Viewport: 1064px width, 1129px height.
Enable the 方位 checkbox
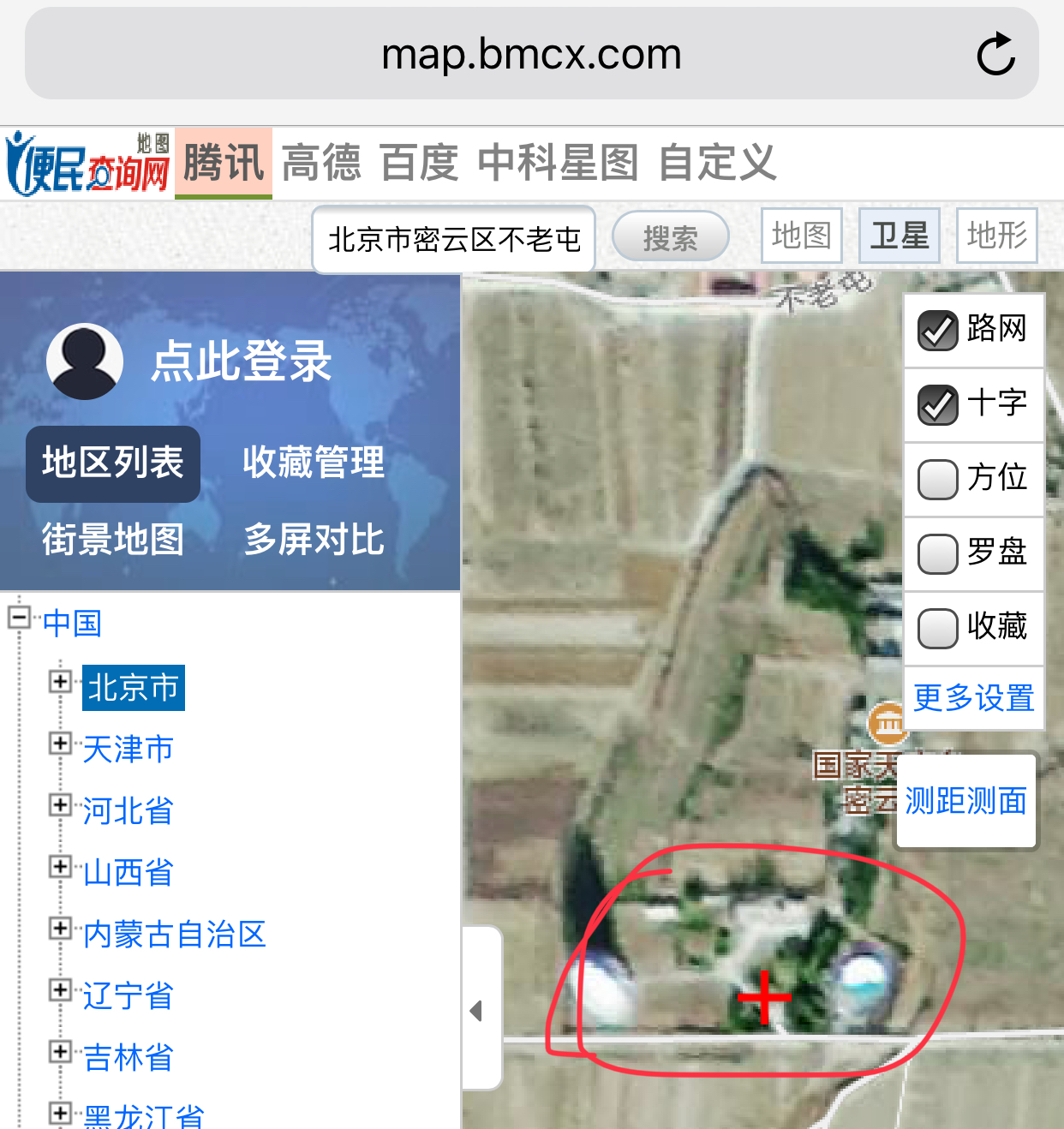pos(937,479)
